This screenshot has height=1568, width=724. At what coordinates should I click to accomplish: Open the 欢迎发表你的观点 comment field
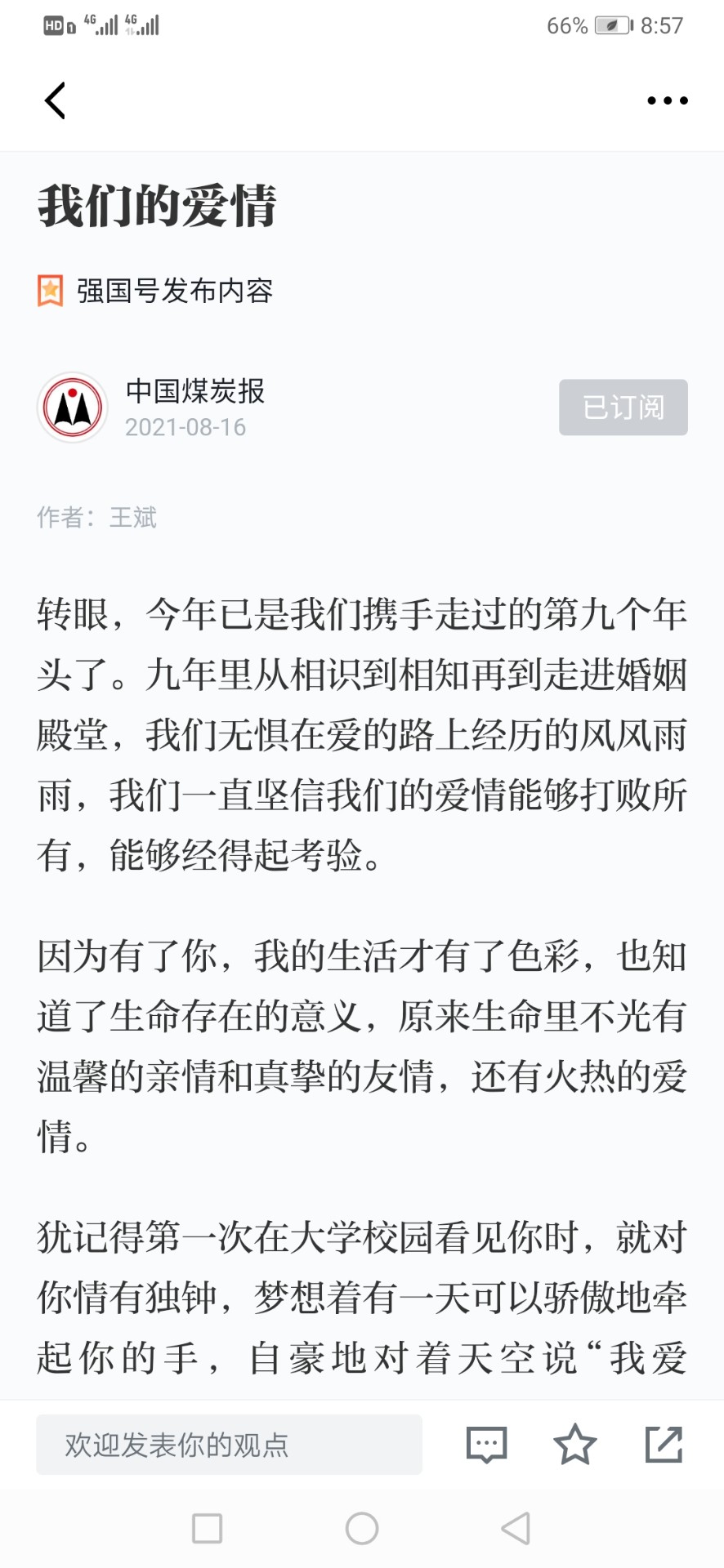[229, 1444]
